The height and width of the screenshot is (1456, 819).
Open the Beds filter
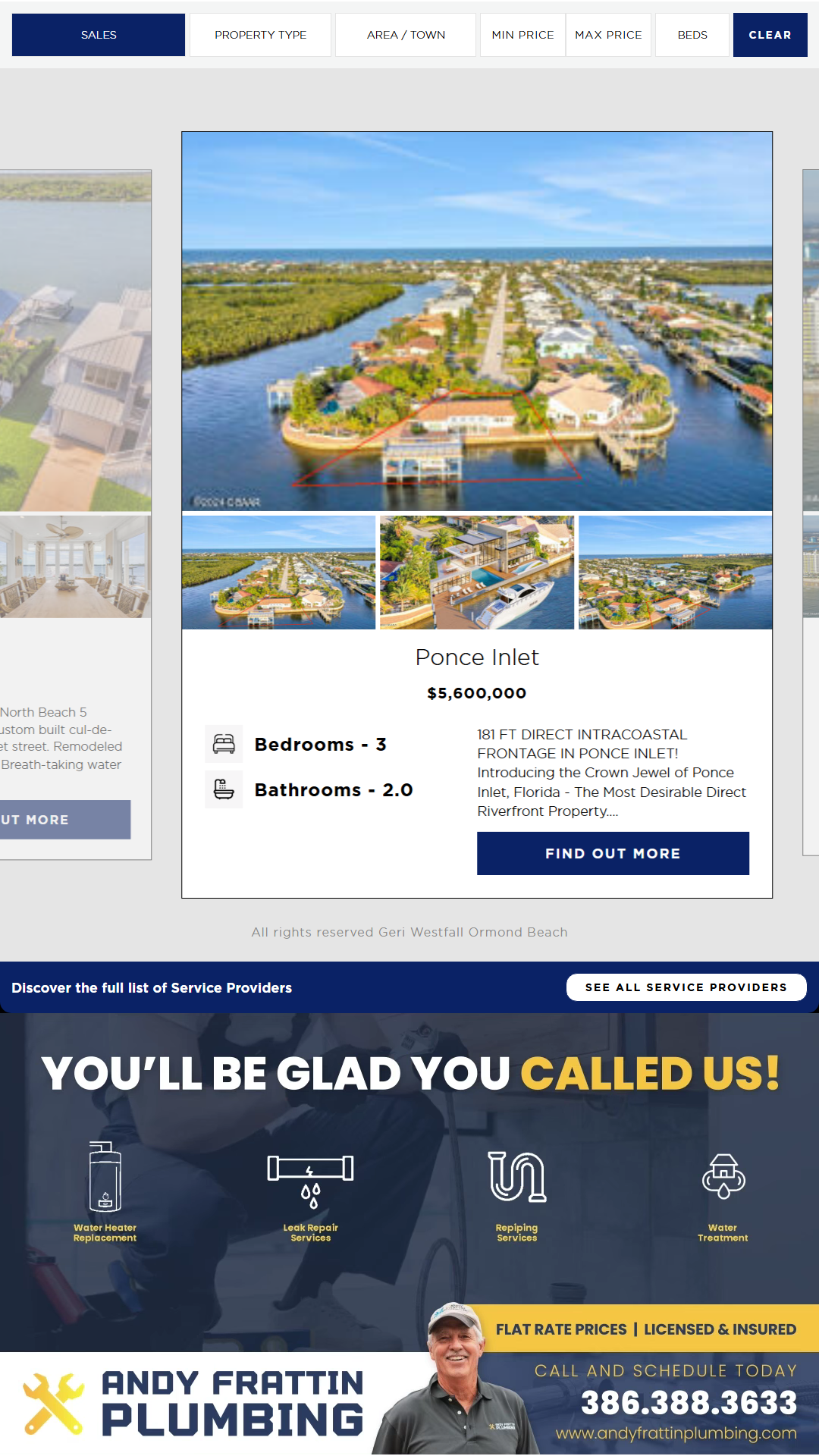click(x=692, y=35)
